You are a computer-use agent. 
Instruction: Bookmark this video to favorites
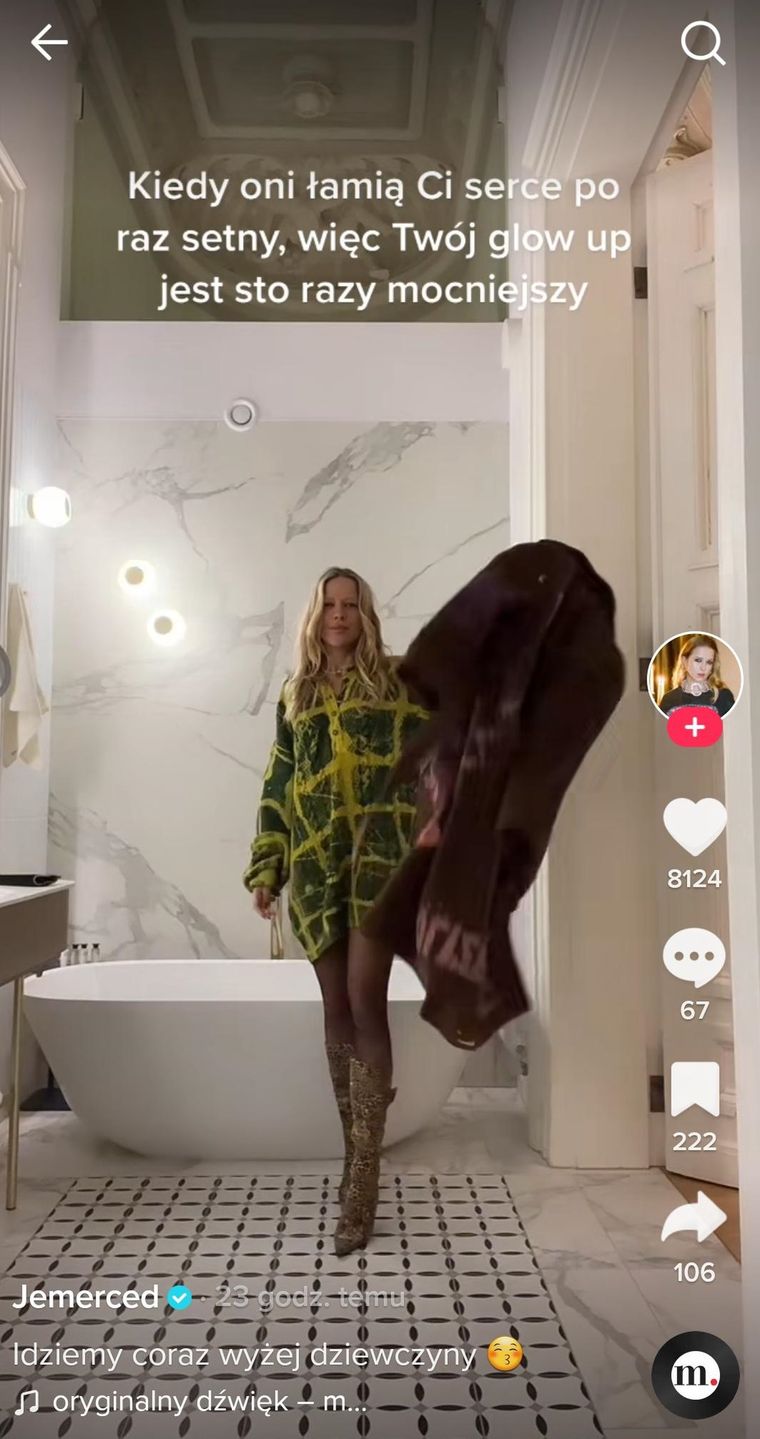(695, 1089)
